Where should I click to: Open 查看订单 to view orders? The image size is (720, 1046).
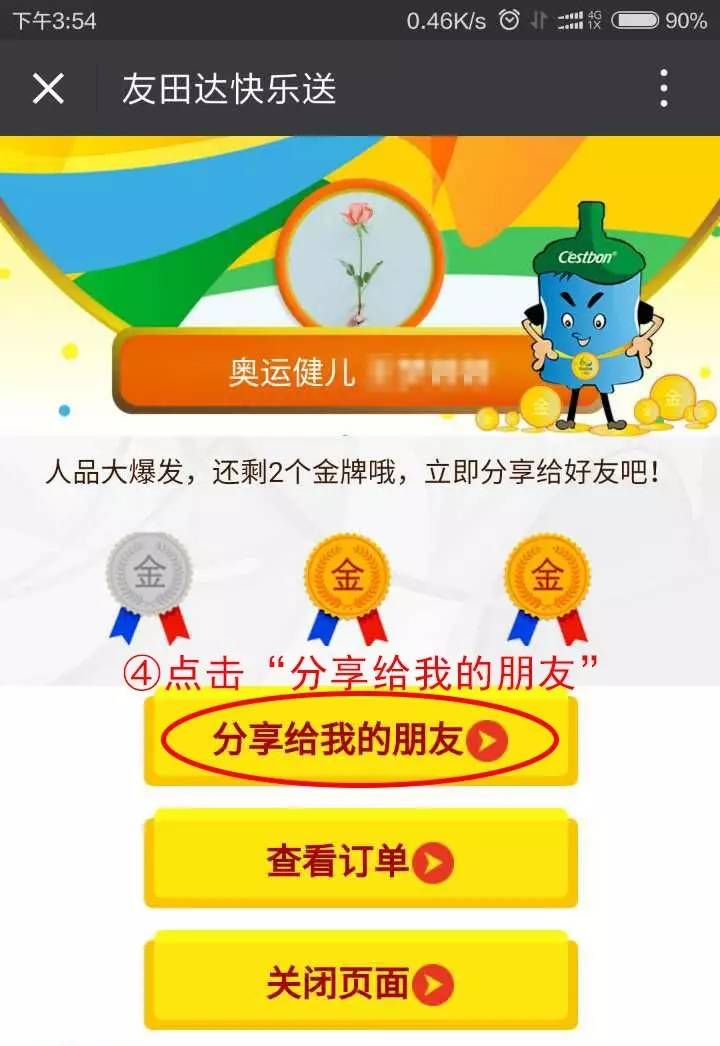pos(360,862)
